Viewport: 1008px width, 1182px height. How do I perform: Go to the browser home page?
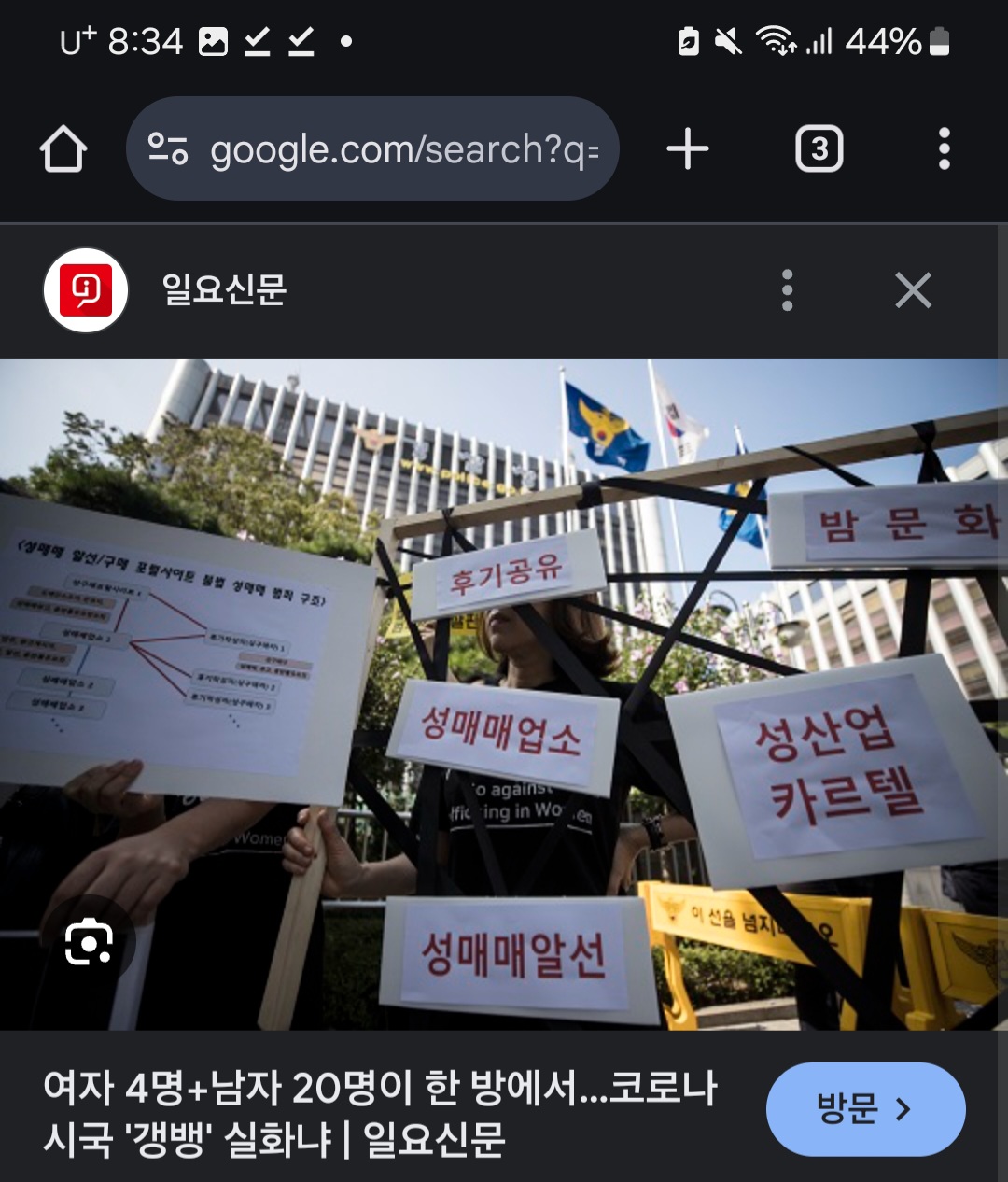pos(63,149)
